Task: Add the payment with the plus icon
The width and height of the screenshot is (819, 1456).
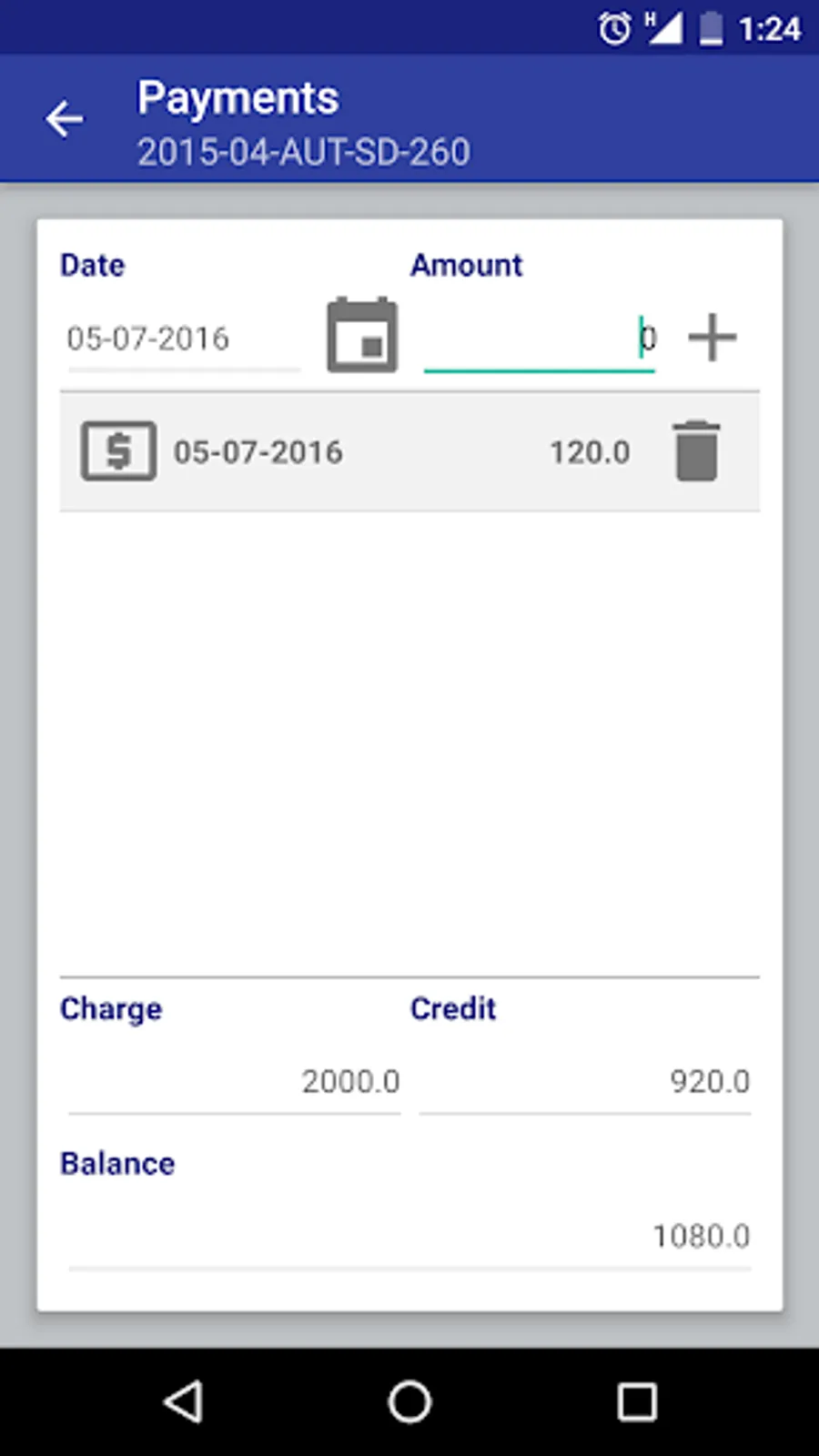Action: [712, 338]
